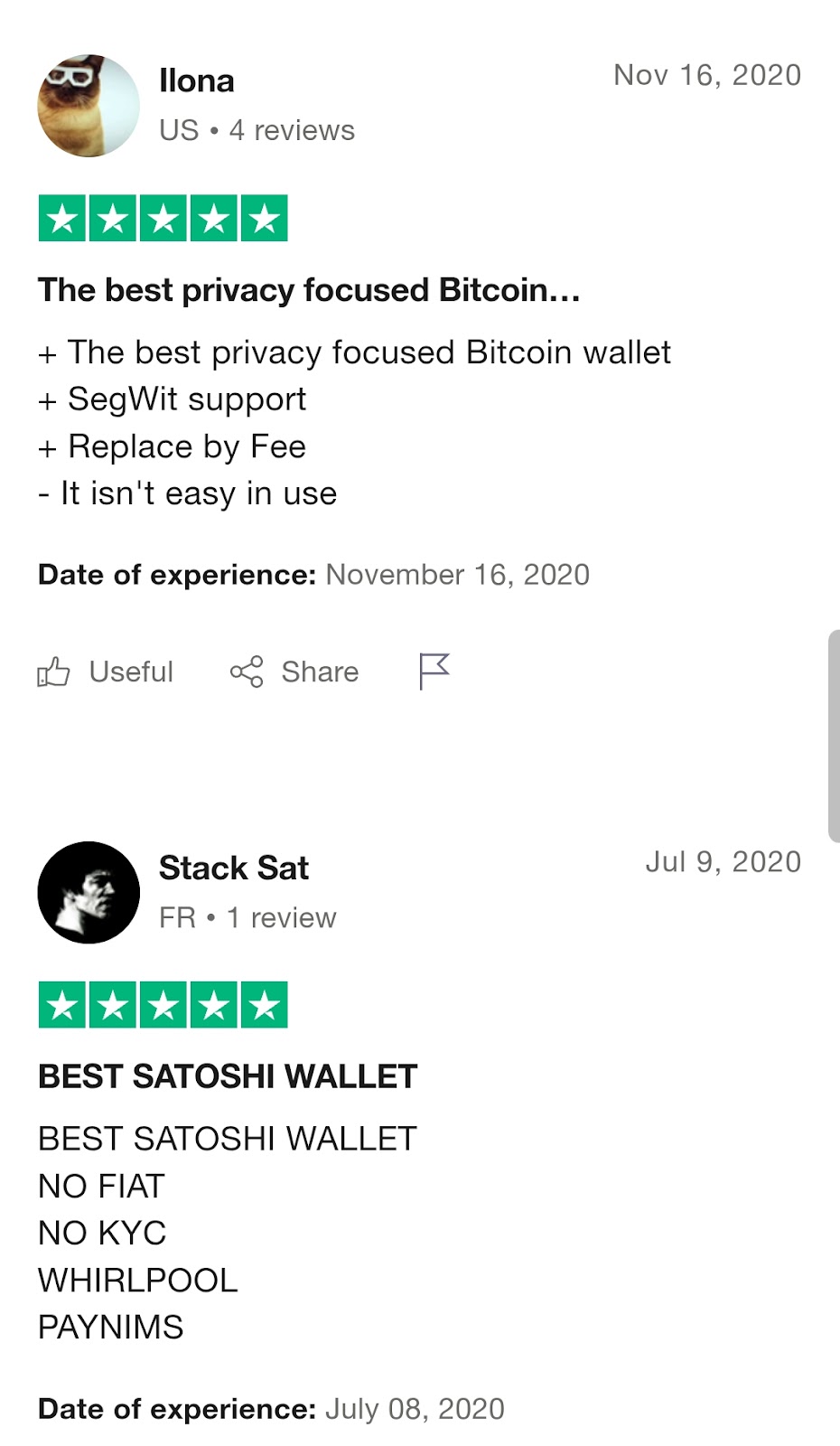Open Stack Sat's reviewer profile
The height and width of the screenshot is (1446, 840).
(x=233, y=868)
